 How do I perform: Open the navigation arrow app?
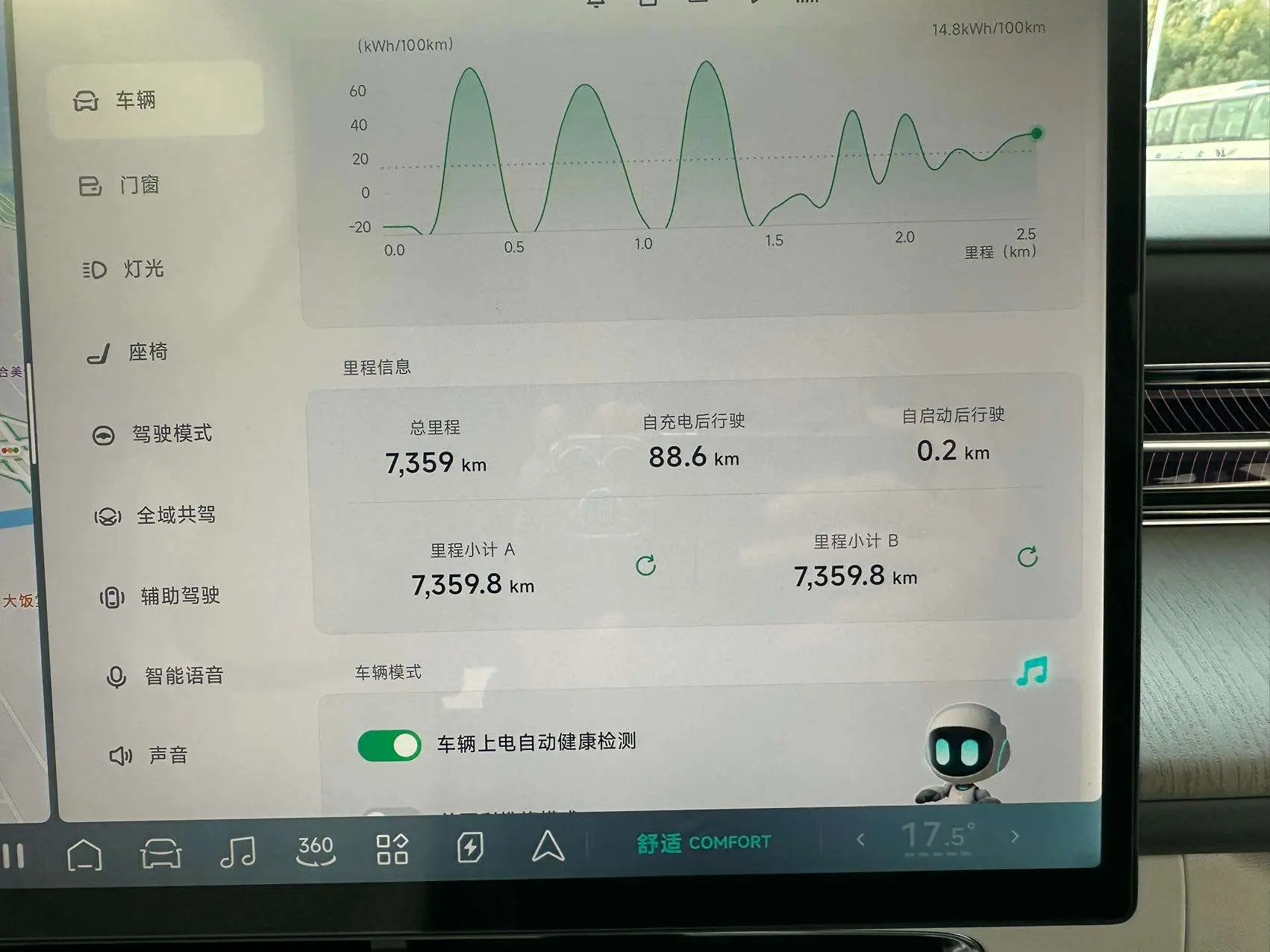[548, 847]
